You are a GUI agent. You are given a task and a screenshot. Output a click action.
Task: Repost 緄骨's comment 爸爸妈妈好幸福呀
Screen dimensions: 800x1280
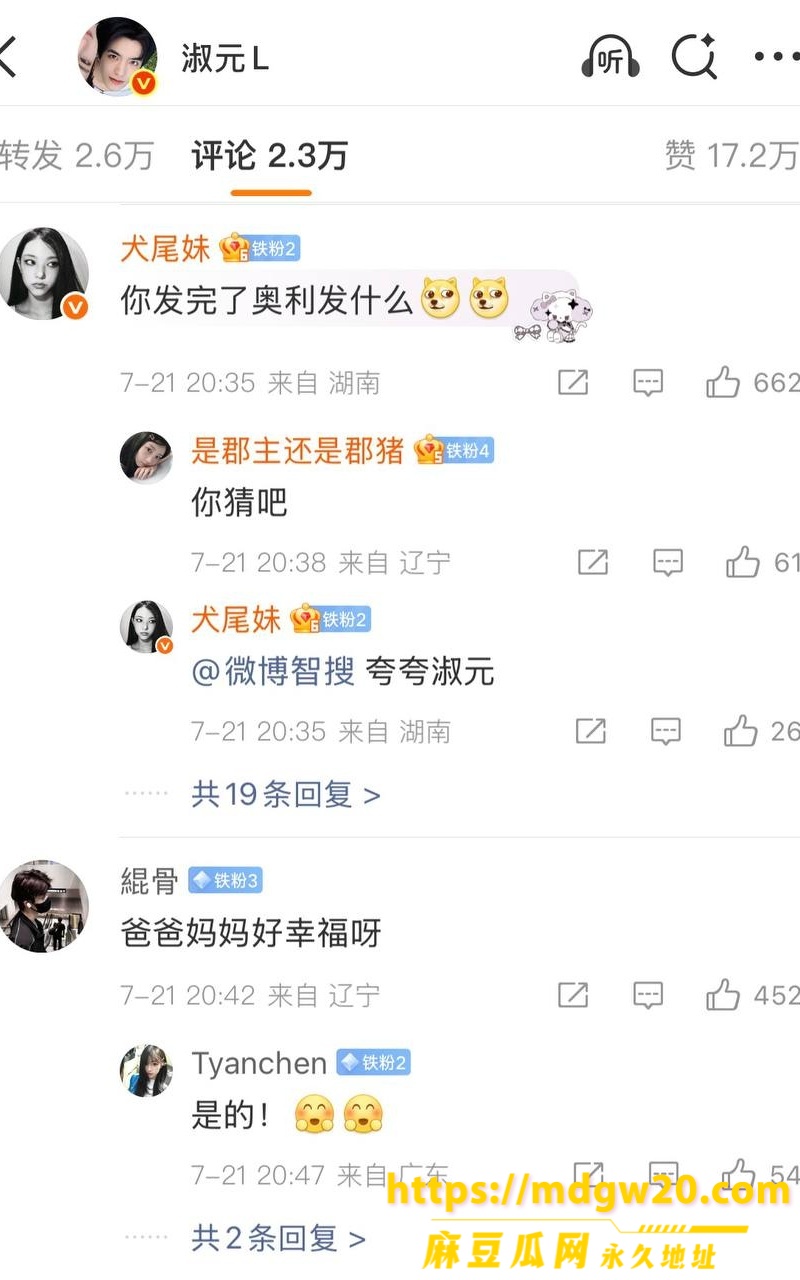[x=573, y=995]
